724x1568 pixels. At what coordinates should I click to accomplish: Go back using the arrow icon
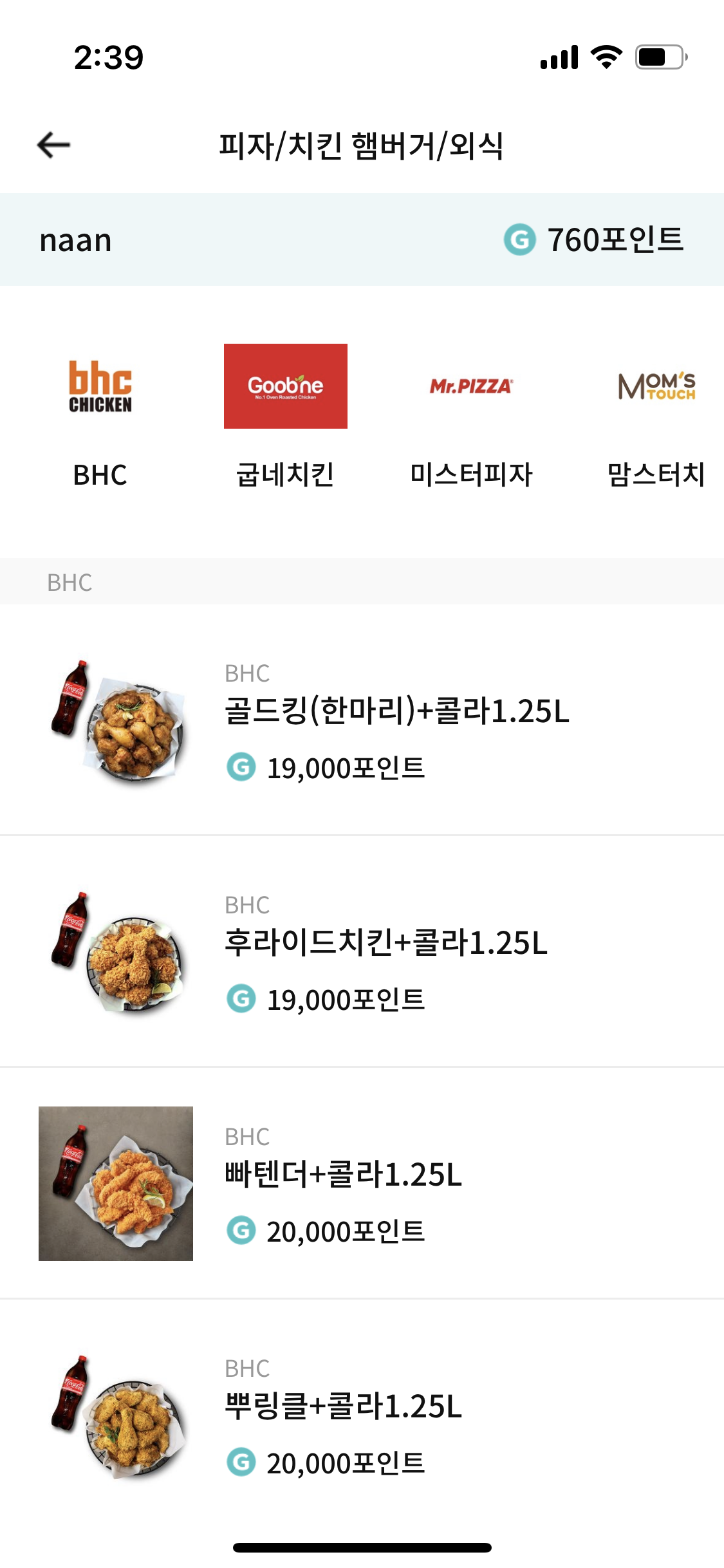(x=53, y=145)
